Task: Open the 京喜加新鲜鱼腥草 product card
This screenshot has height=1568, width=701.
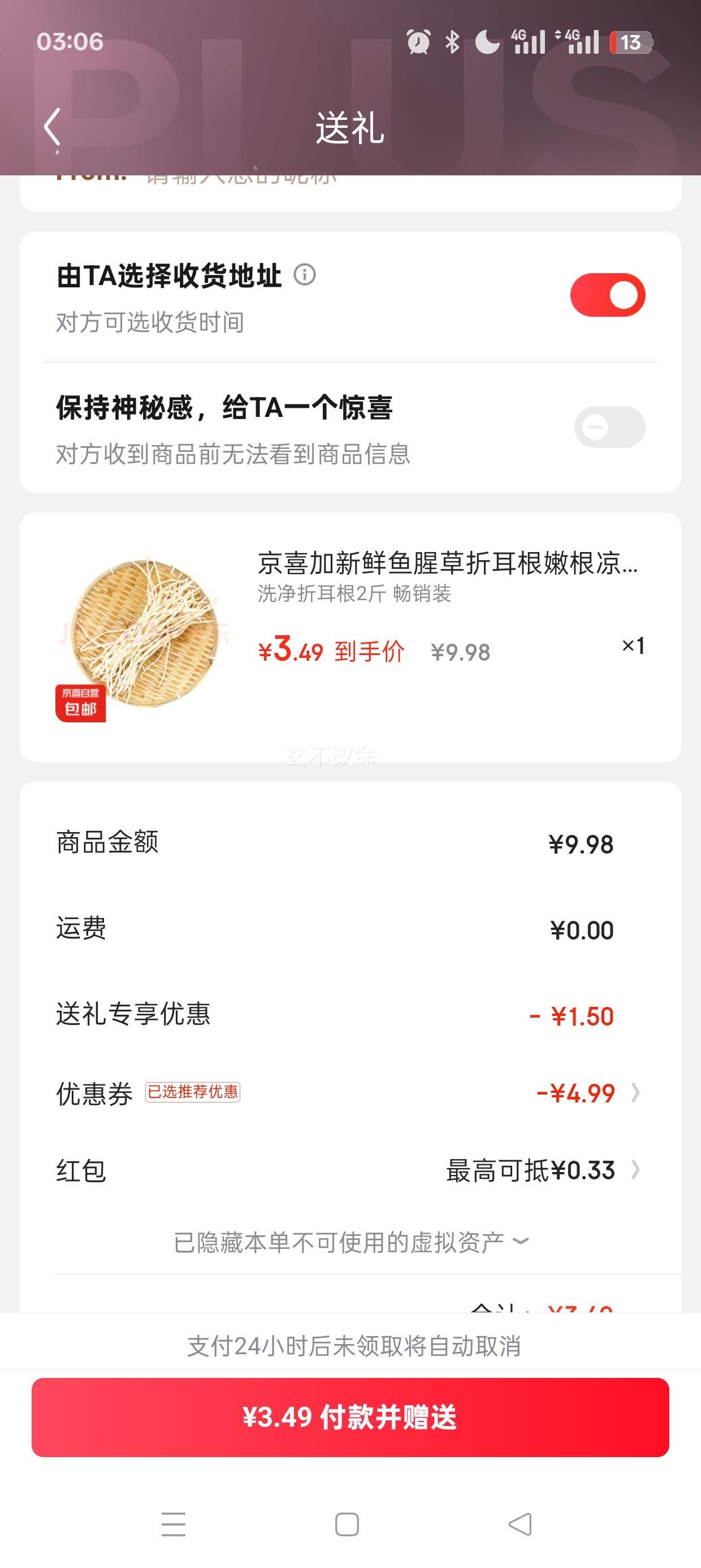Action: 350,637
